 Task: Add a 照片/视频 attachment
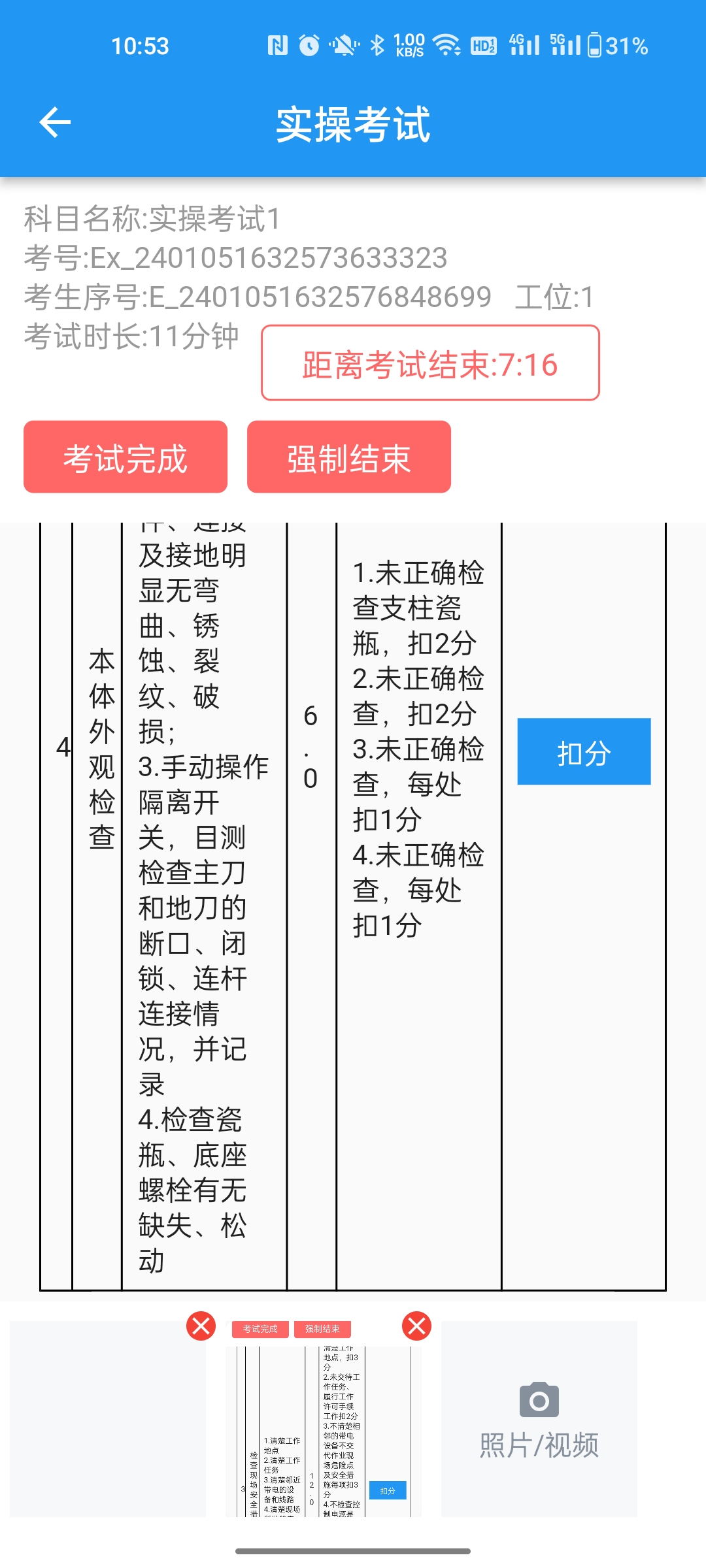(x=539, y=1419)
